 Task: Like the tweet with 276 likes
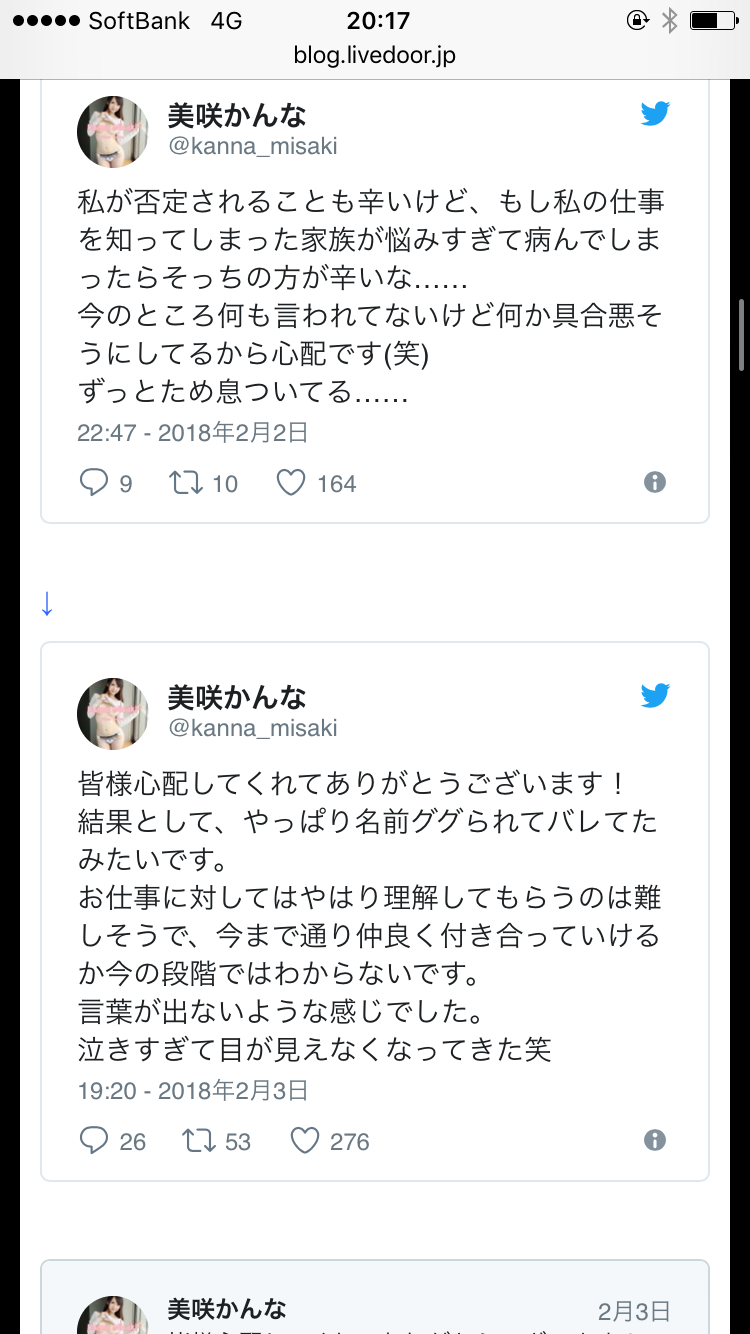[x=304, y=1141]
